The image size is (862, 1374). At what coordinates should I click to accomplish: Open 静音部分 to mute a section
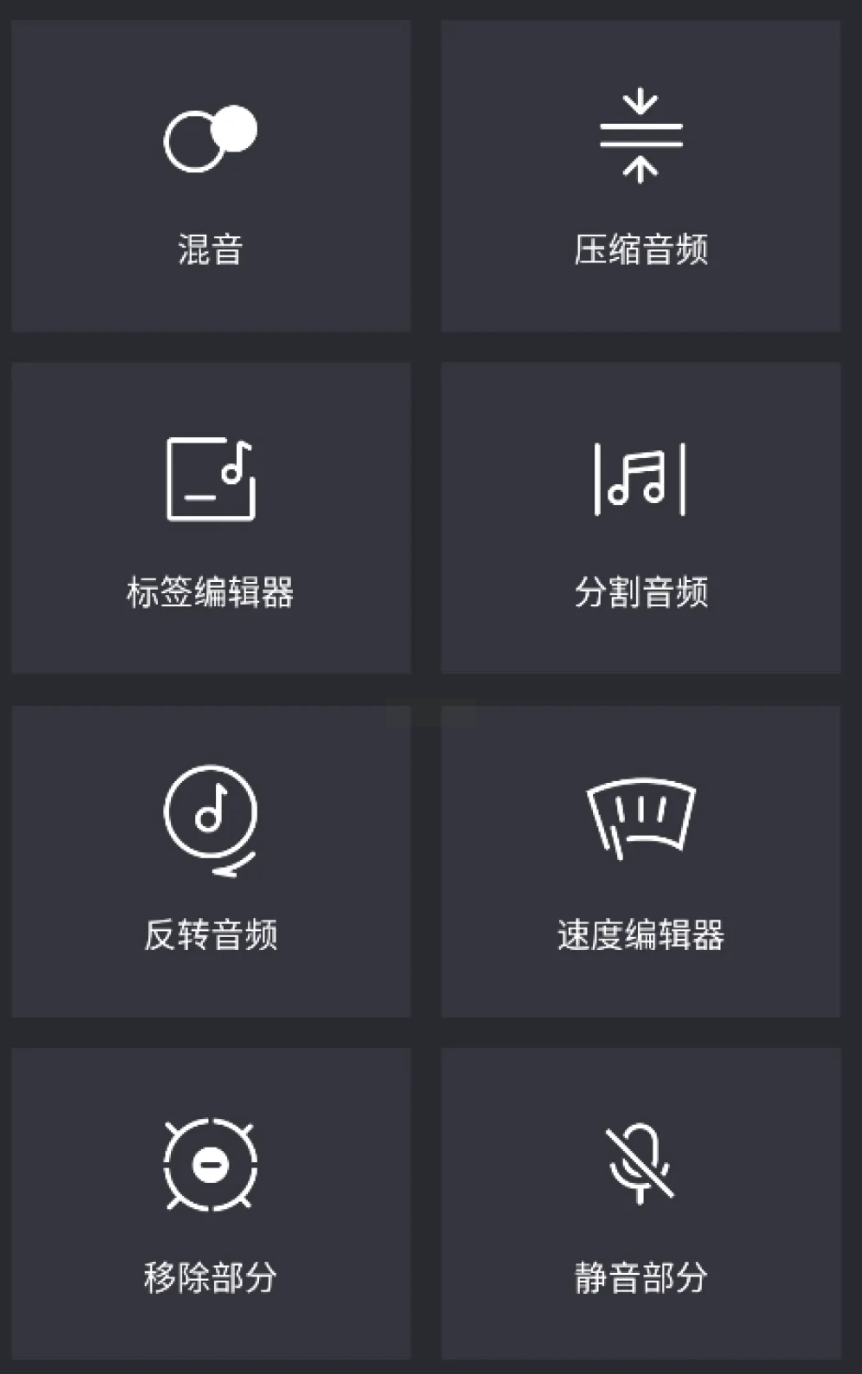641,1203
